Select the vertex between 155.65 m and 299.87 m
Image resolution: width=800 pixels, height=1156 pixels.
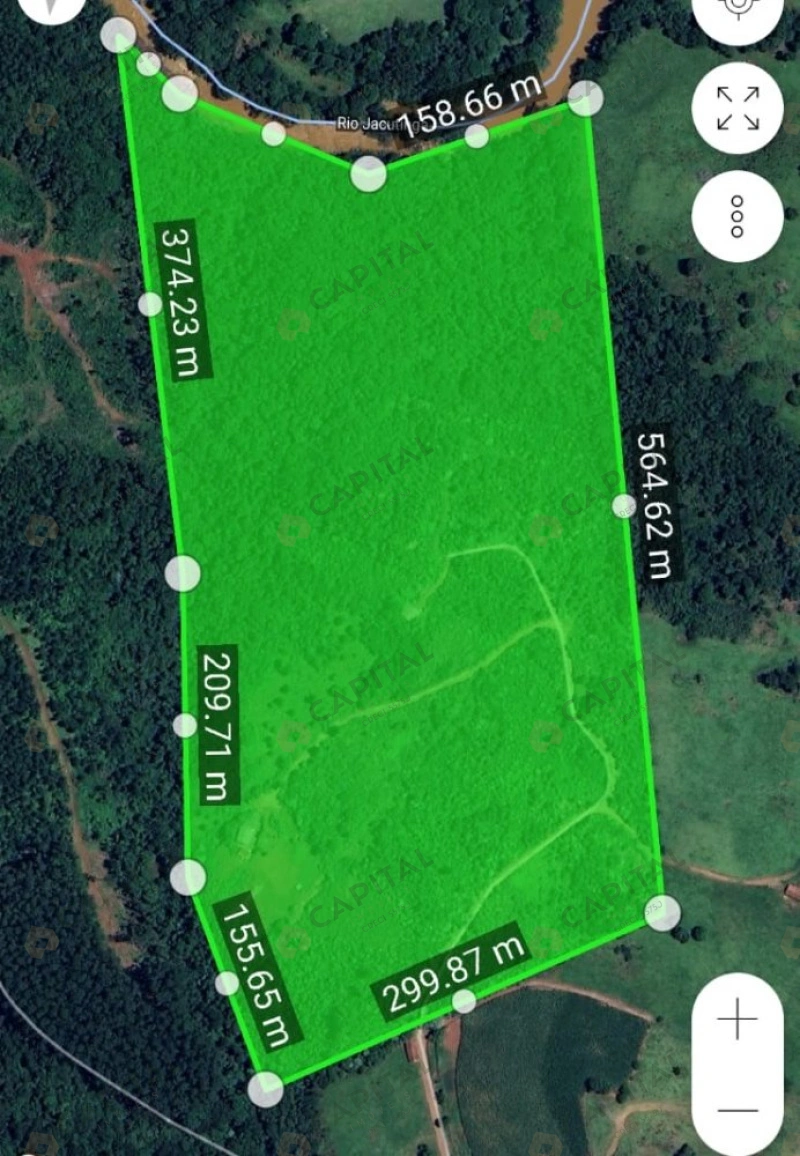coord(266,1088)
